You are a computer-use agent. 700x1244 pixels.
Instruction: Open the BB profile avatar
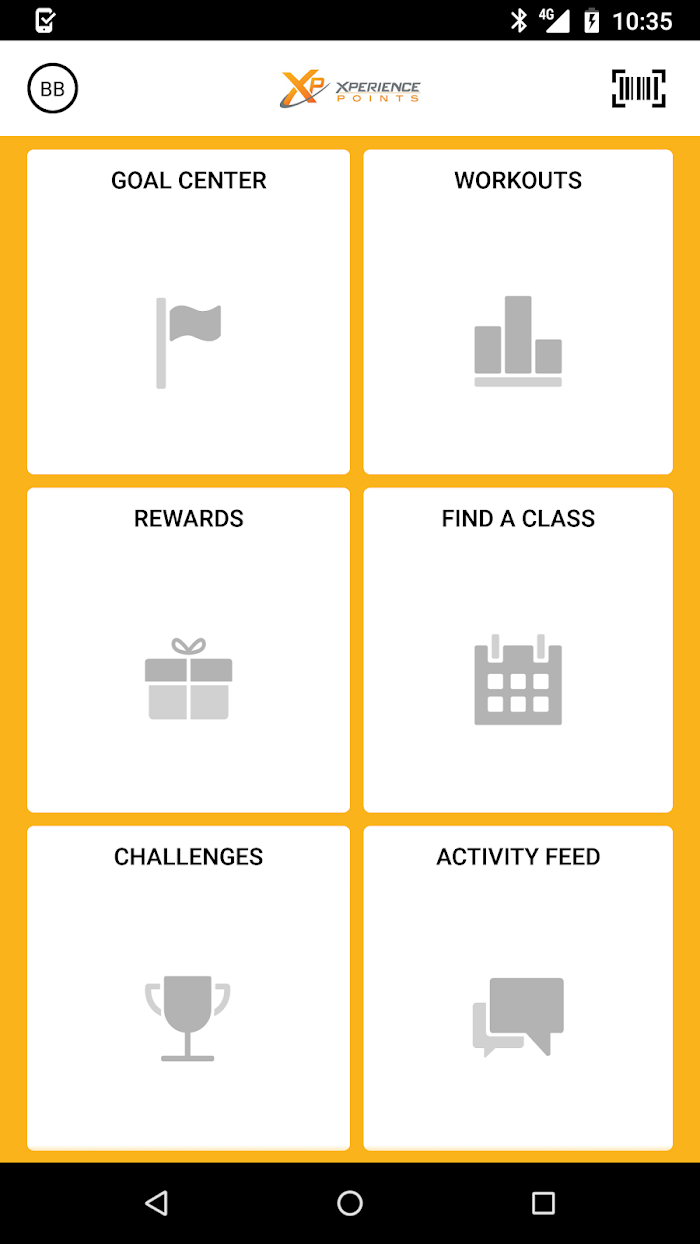point(52,89)
